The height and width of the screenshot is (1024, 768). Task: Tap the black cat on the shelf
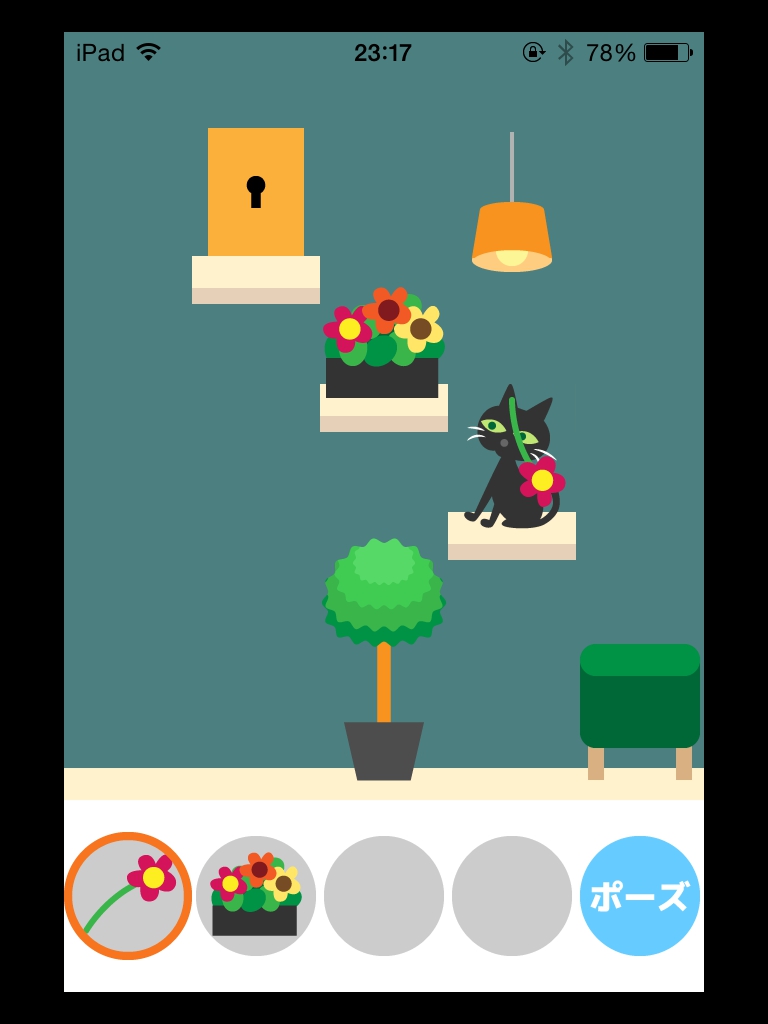click(511, 460)
